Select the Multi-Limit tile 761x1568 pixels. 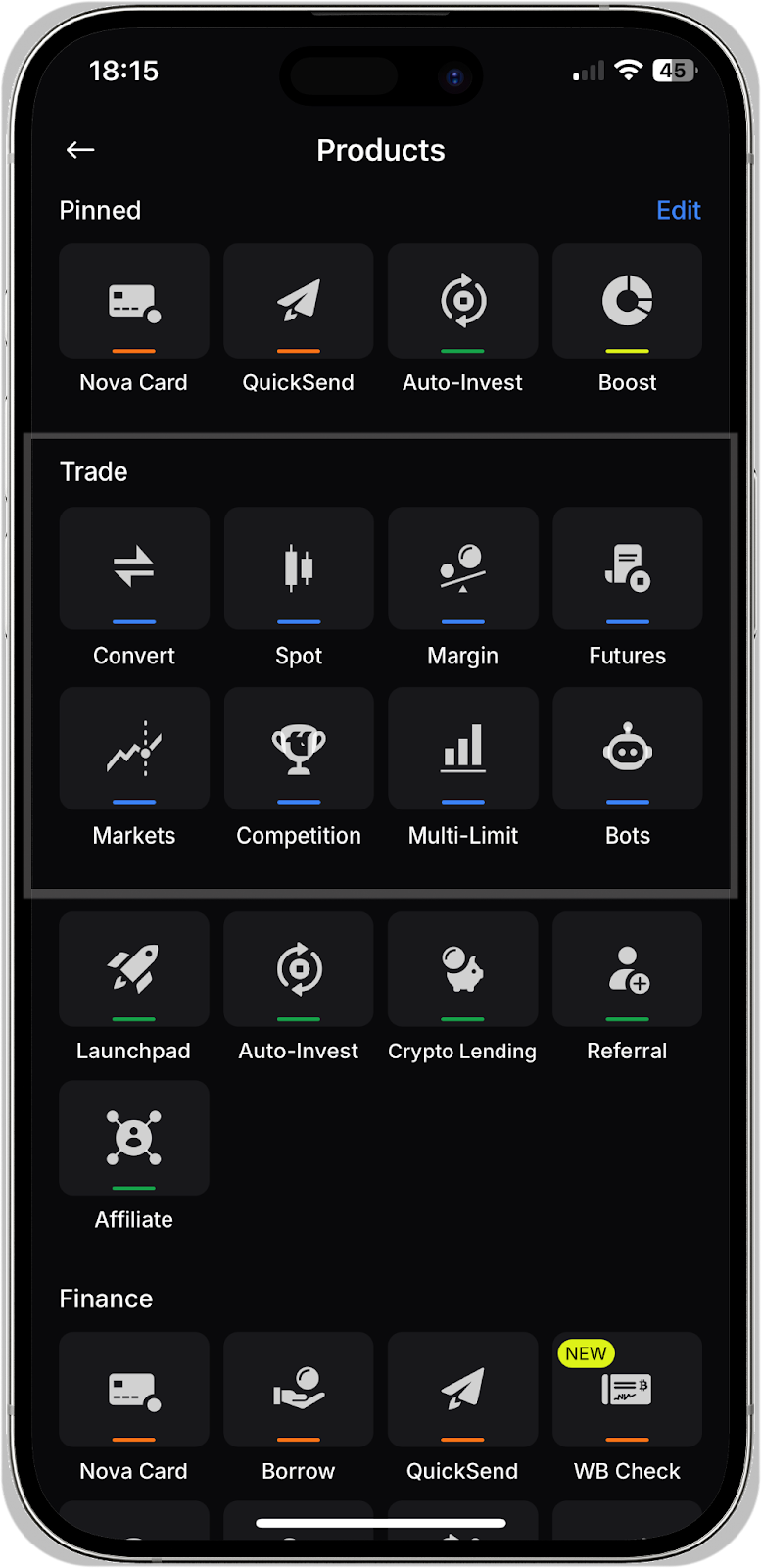pyautogui.click(x=463, y=750)
